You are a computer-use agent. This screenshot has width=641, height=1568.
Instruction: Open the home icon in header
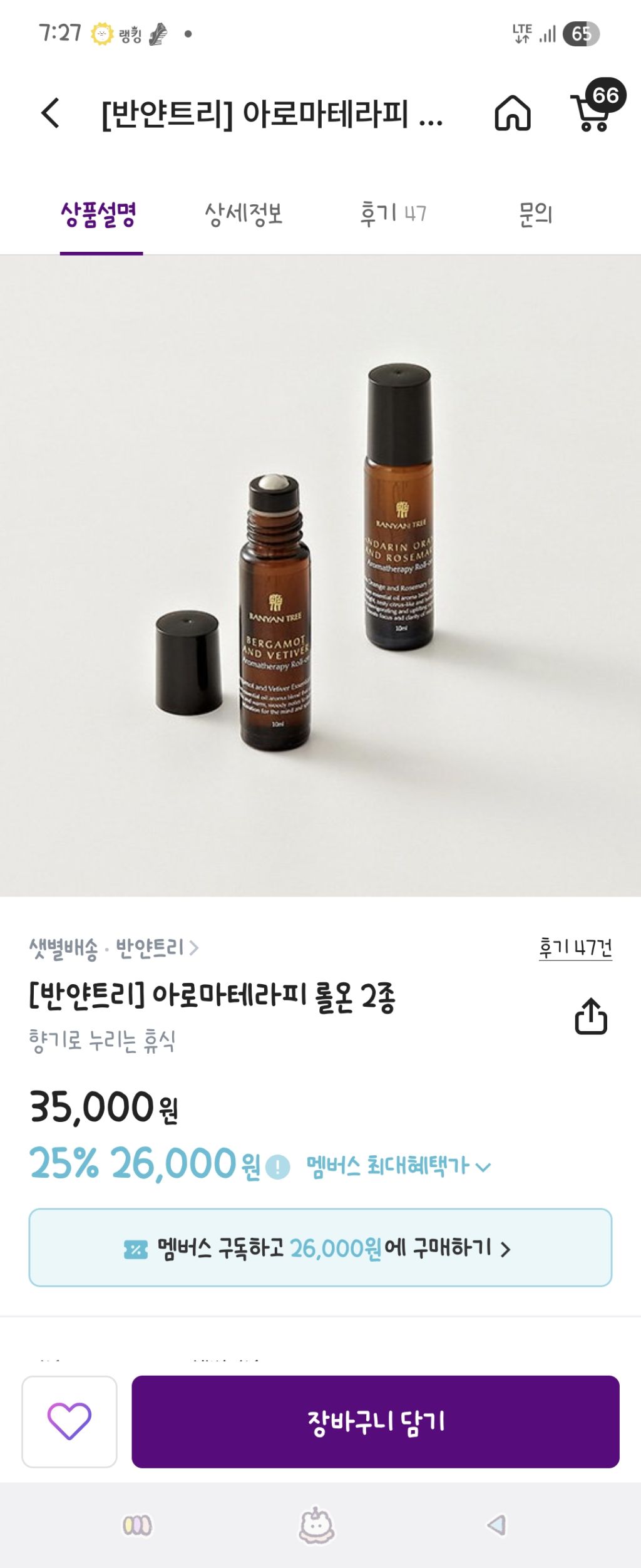click(513, 113)
